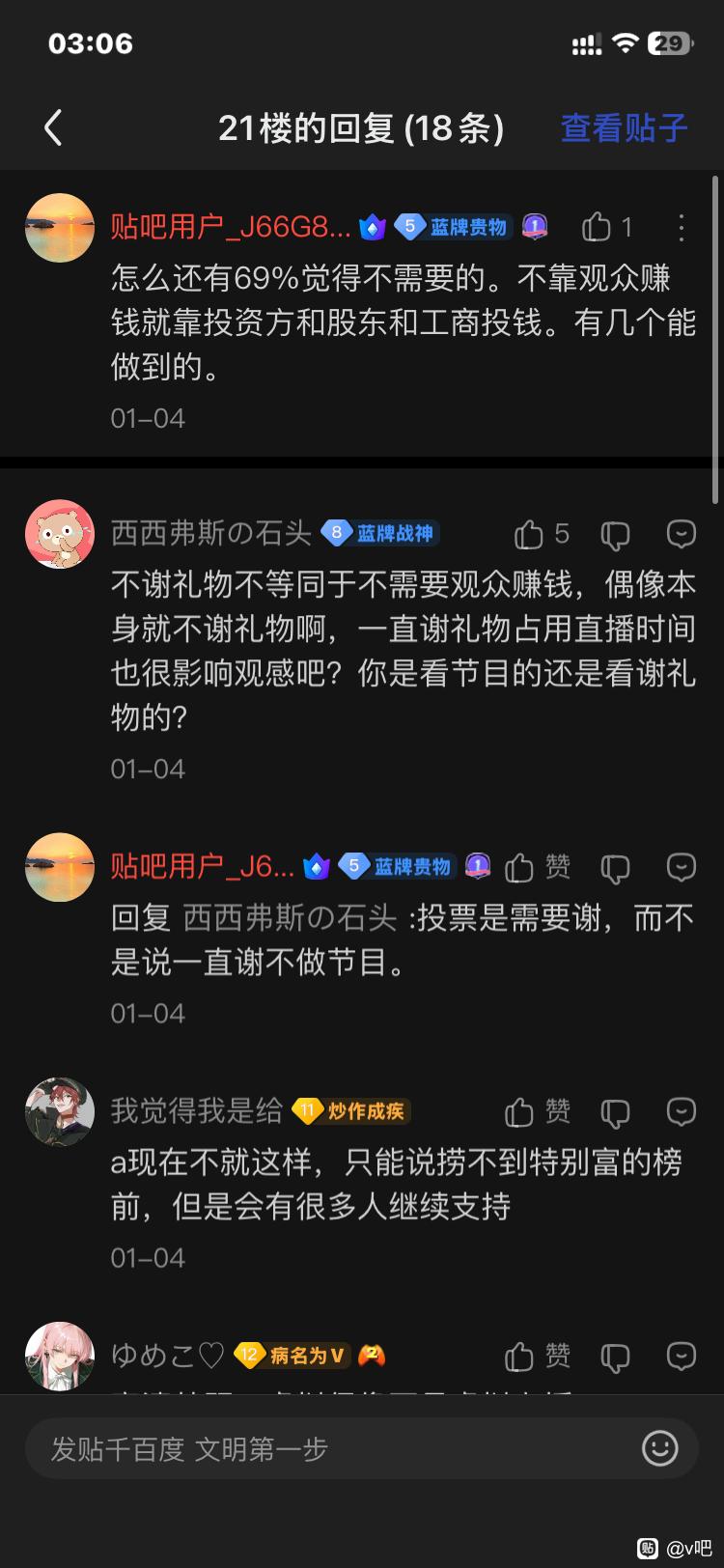Open 西西弗斯の石头's profile avatar
Viewport: 724px width, 1568px height.
[x=60, y=534]
